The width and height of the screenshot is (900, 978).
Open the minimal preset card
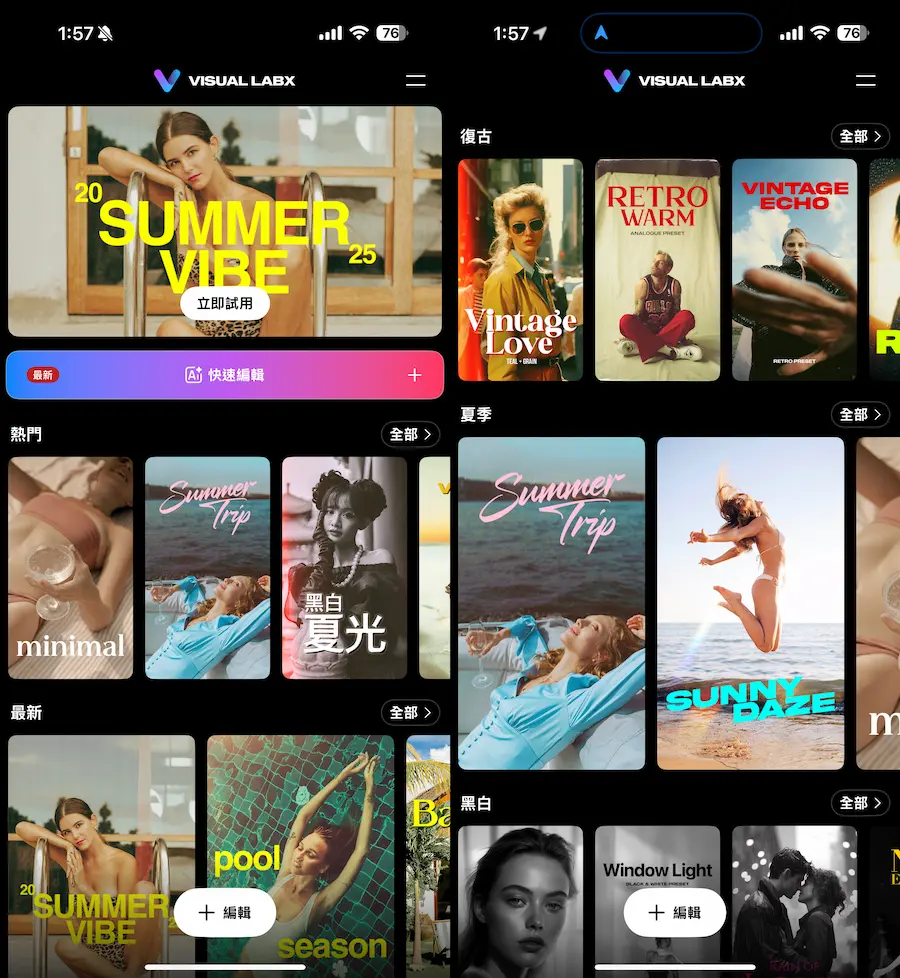point(70,567)
